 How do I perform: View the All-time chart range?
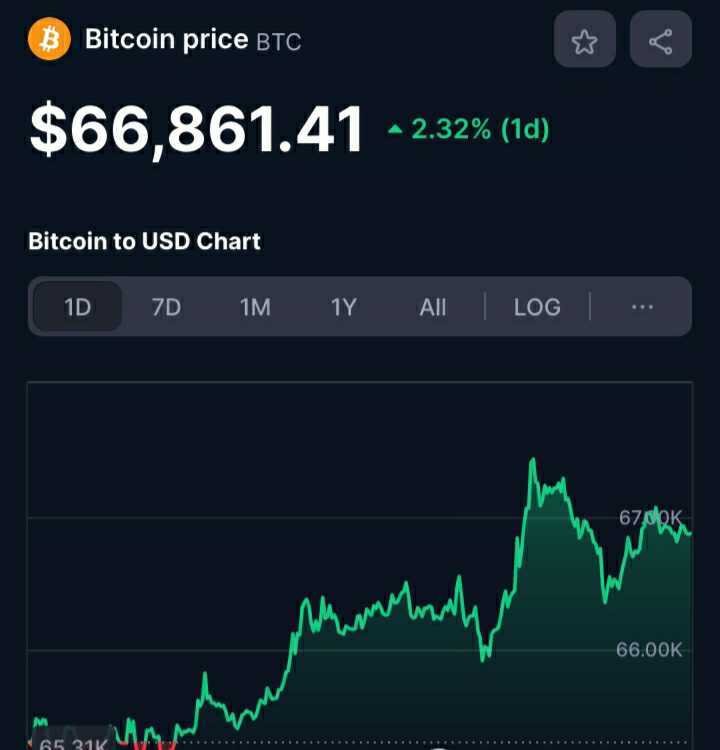[x=432, y=307]
